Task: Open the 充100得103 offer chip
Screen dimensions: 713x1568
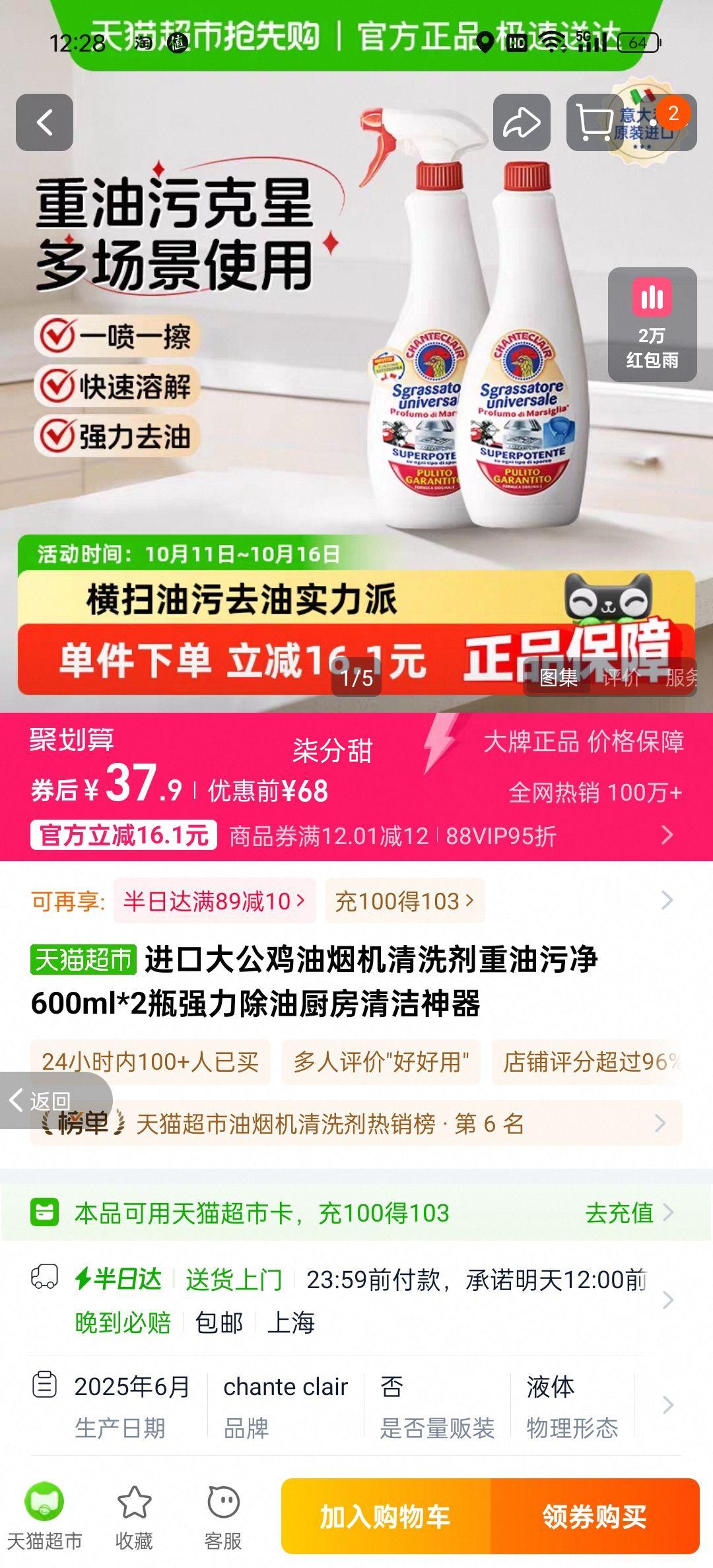Action: point(404,901)
